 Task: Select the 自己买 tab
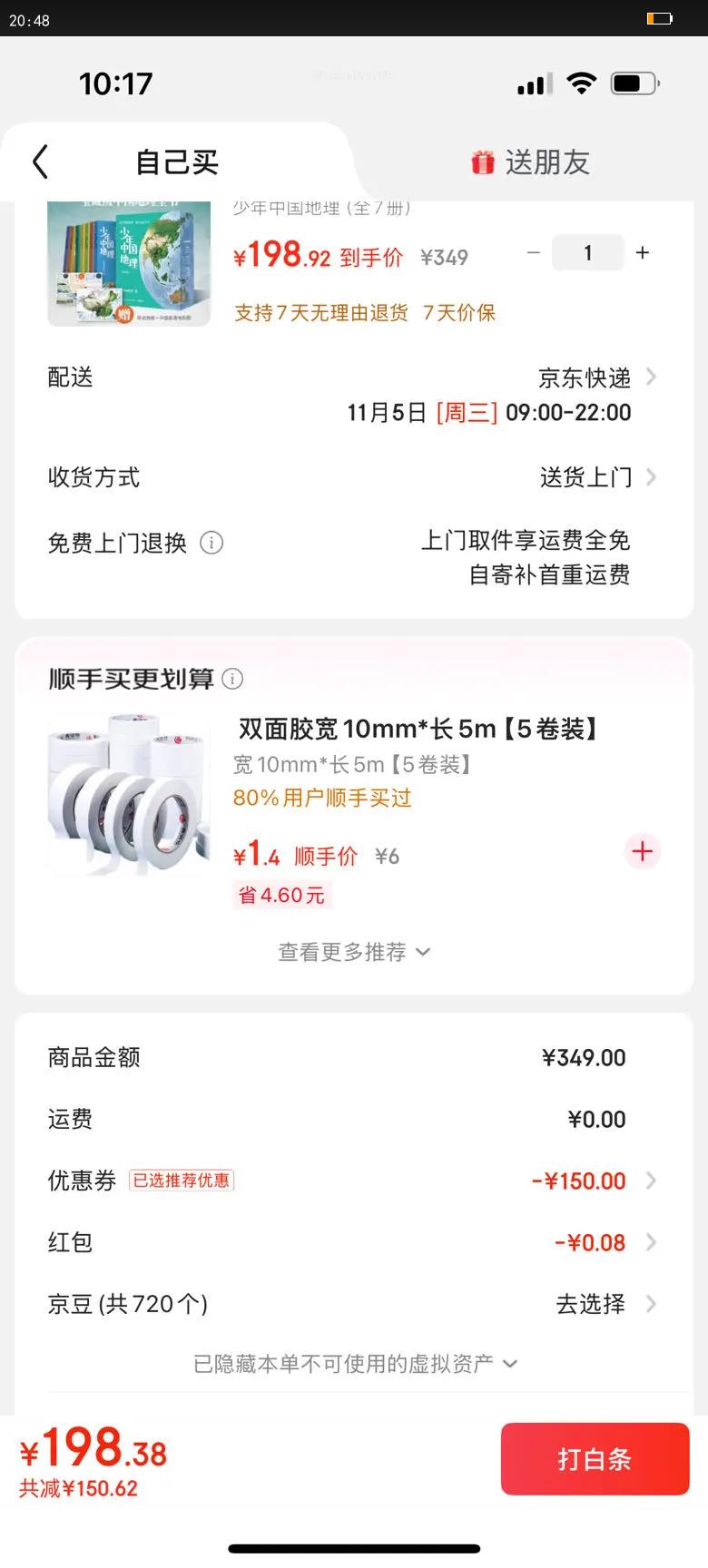point(177,162)
